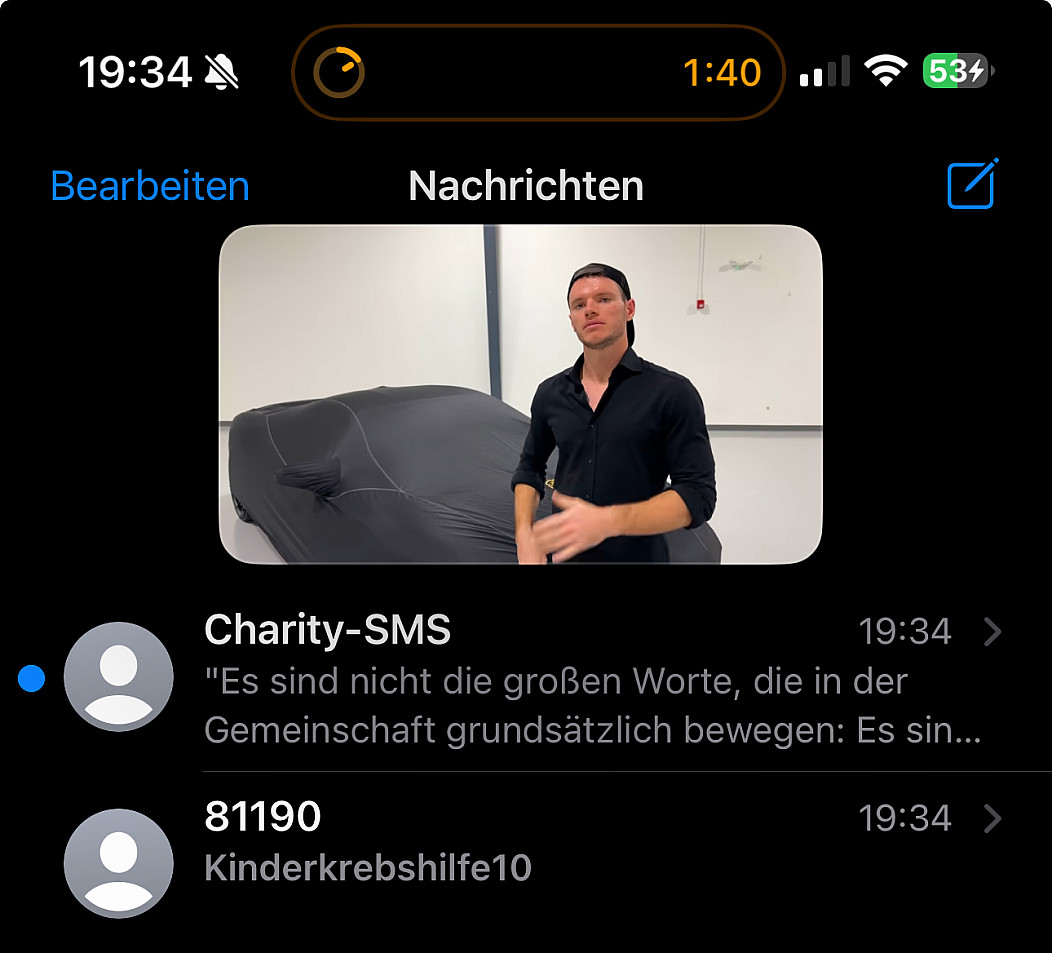Open the picture-in-picture video
This screenshot has height=953, width=1052.
(520, 394)
